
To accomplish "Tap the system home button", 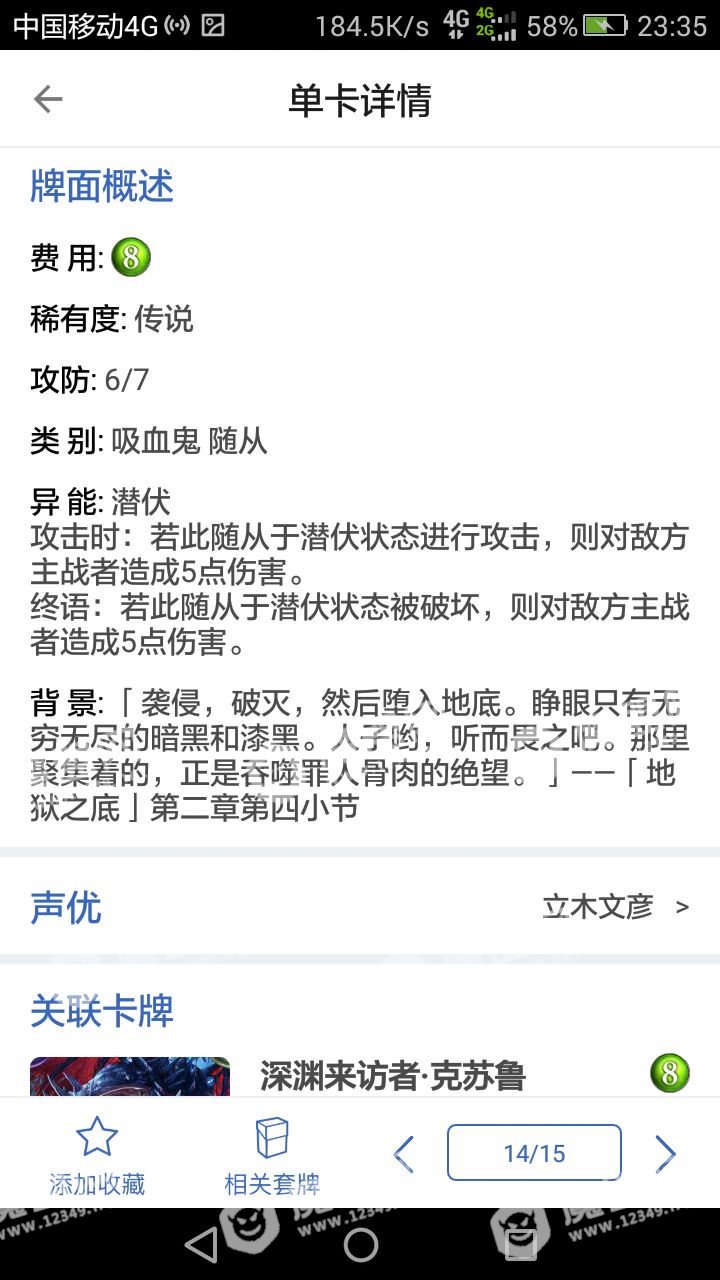I will click(x=360, y=1245).
